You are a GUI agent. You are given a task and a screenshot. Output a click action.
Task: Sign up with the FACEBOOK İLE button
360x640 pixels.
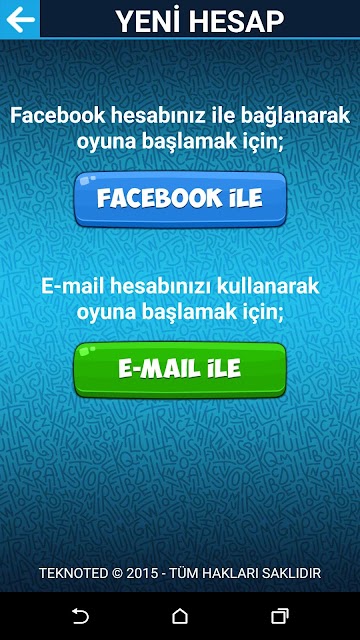point(180,199)
